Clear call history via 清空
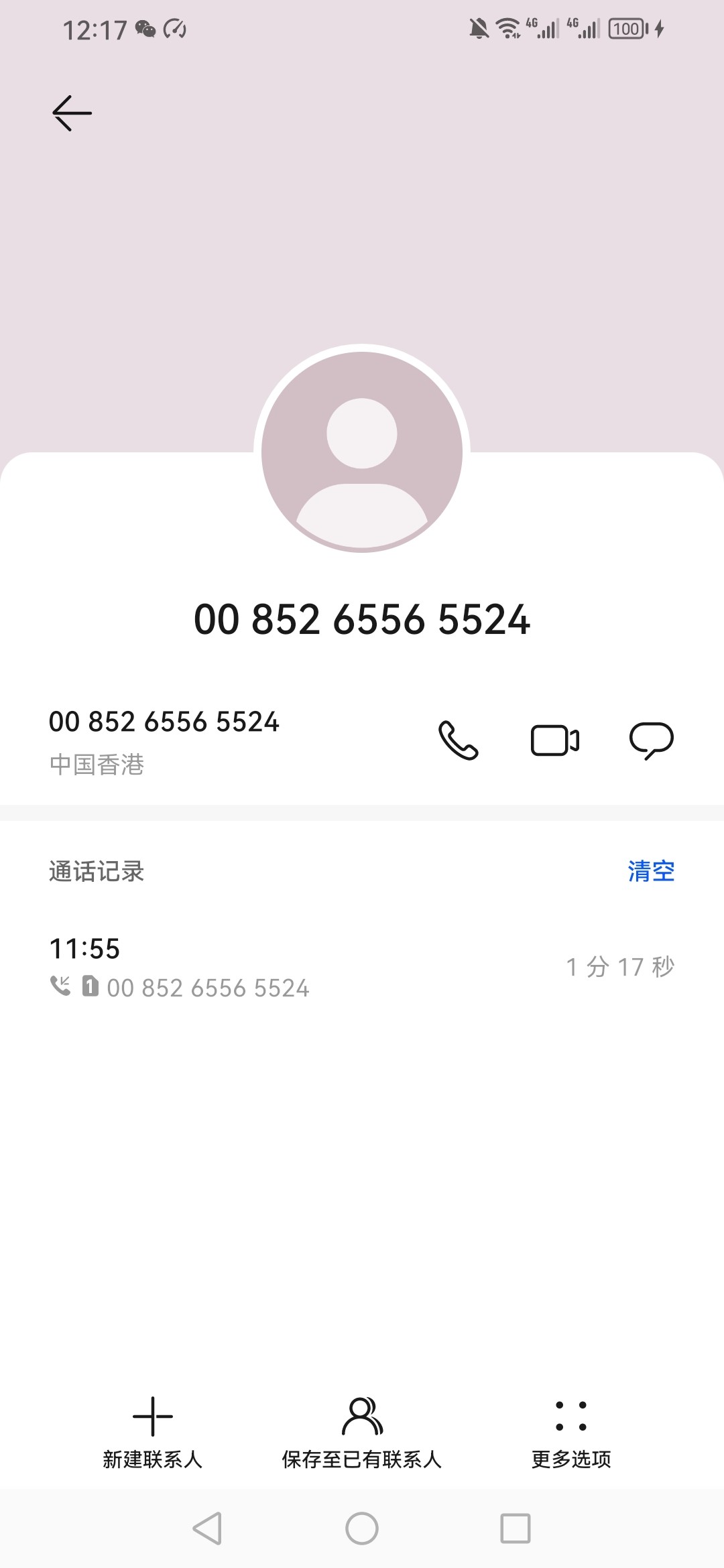Image resolution: width=724 pixels, height=1568 pixels. coord(650,871)
